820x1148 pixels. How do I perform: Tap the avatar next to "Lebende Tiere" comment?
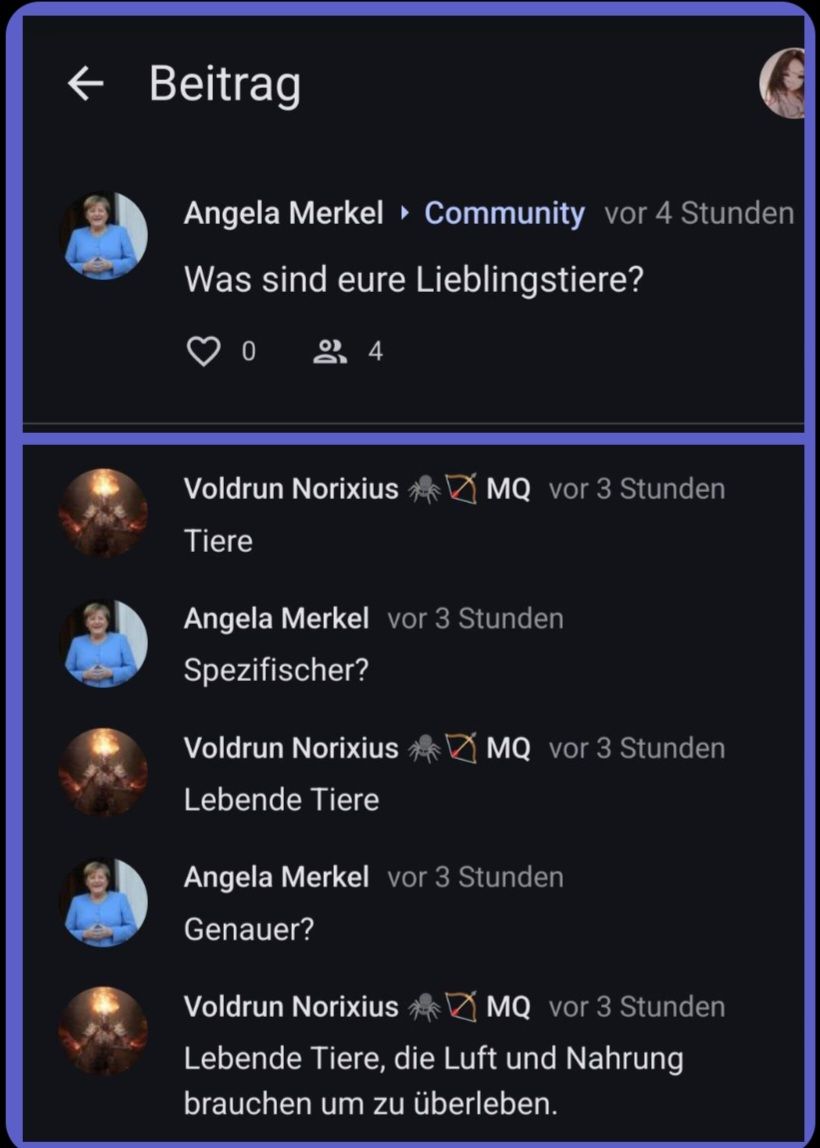(104, 771)
